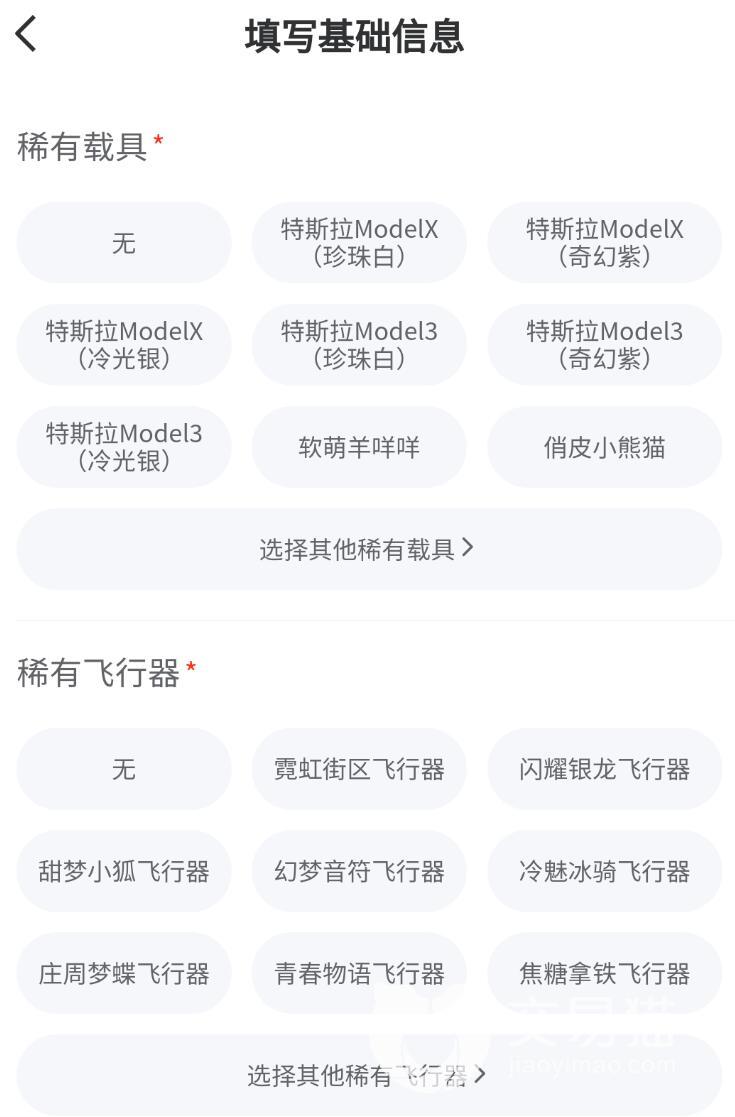Tap 青春物语飞行器 option
This screenshot has width=735, height=1117.
(359, 973)
